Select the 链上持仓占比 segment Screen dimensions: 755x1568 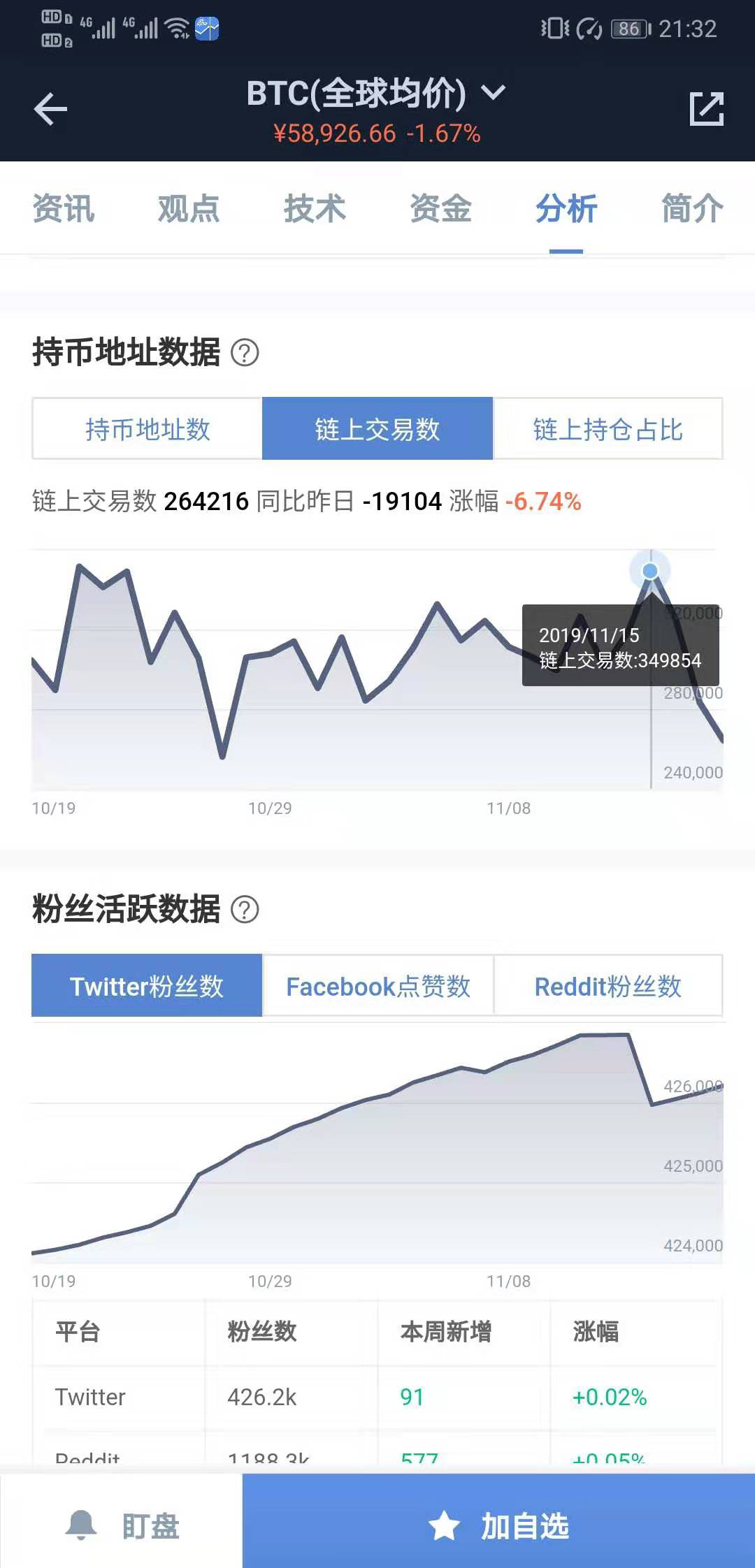(607, 428)
